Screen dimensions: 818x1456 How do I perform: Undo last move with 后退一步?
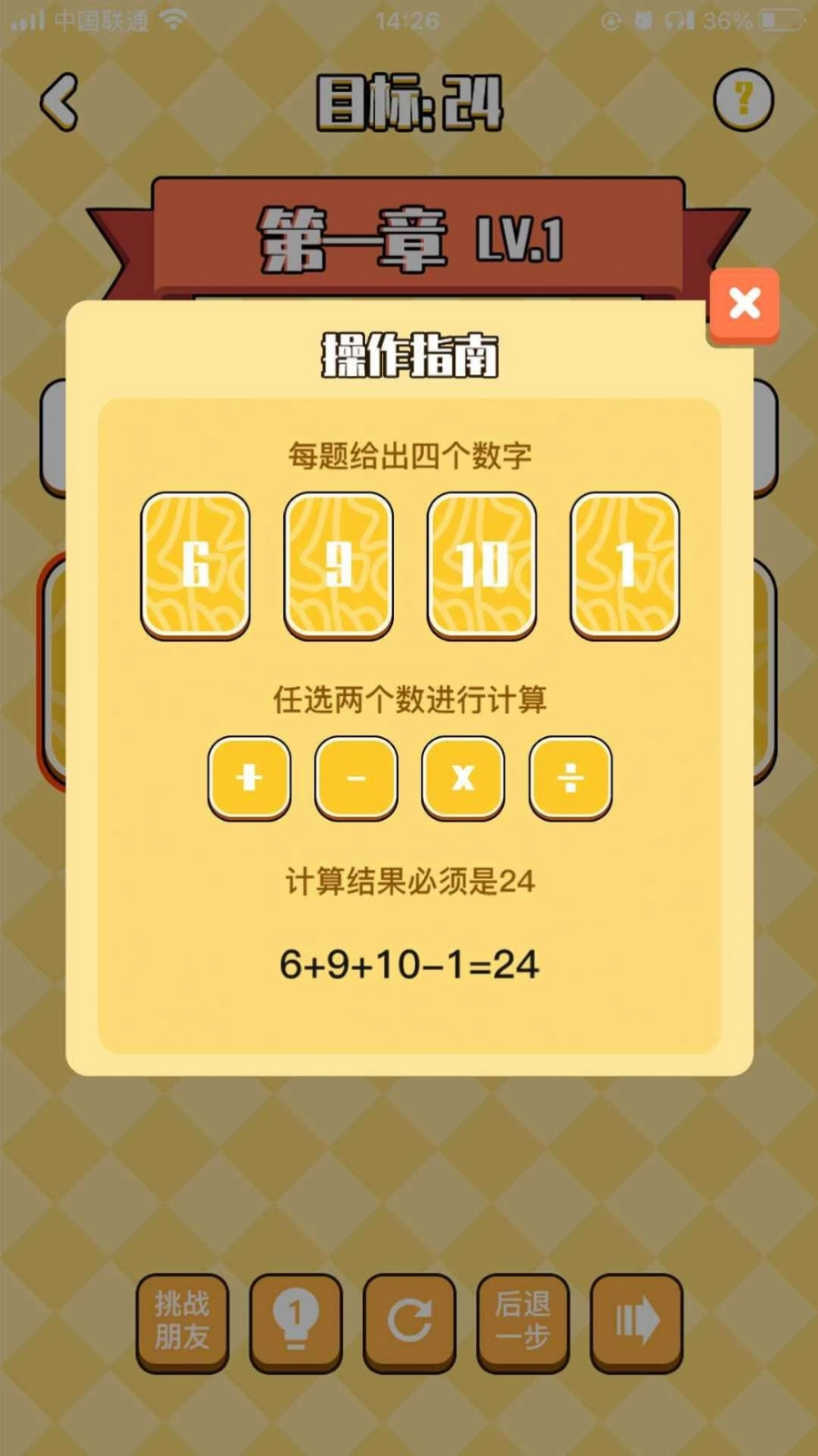(x=522, y=1320)
